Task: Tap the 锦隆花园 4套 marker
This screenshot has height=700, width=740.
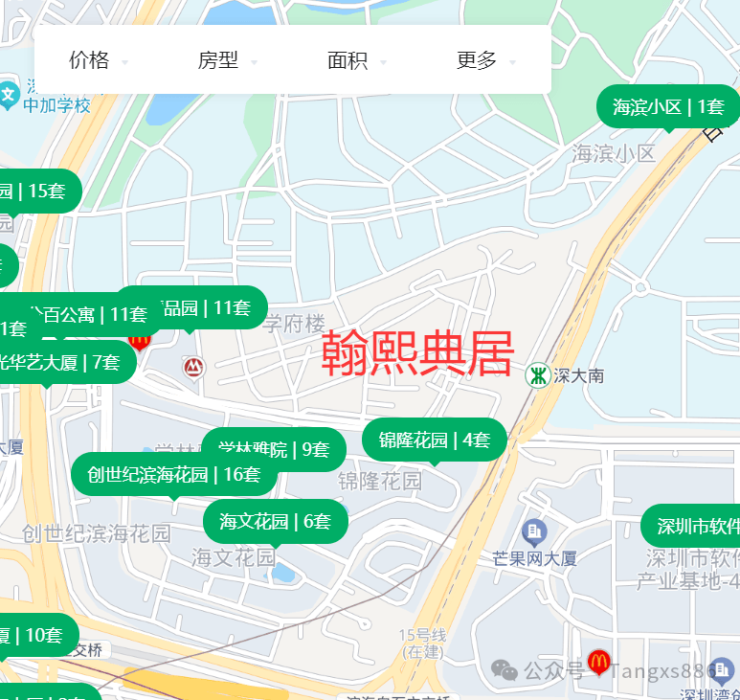Action: (x=434, y=439)
